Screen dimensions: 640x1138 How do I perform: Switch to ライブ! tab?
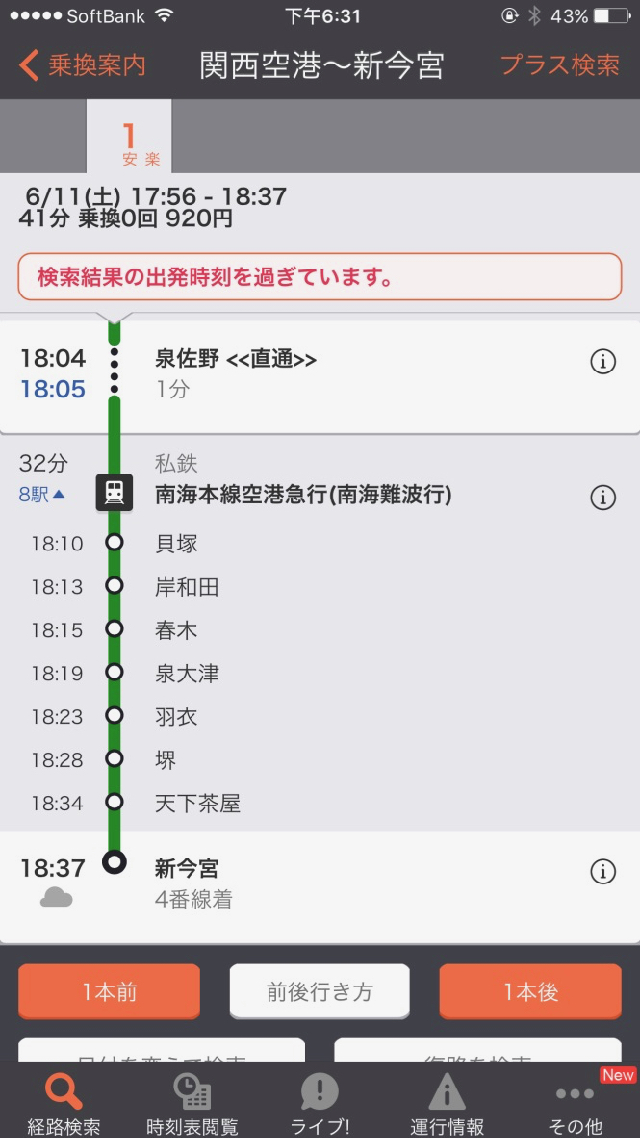tap(320, 1104)
